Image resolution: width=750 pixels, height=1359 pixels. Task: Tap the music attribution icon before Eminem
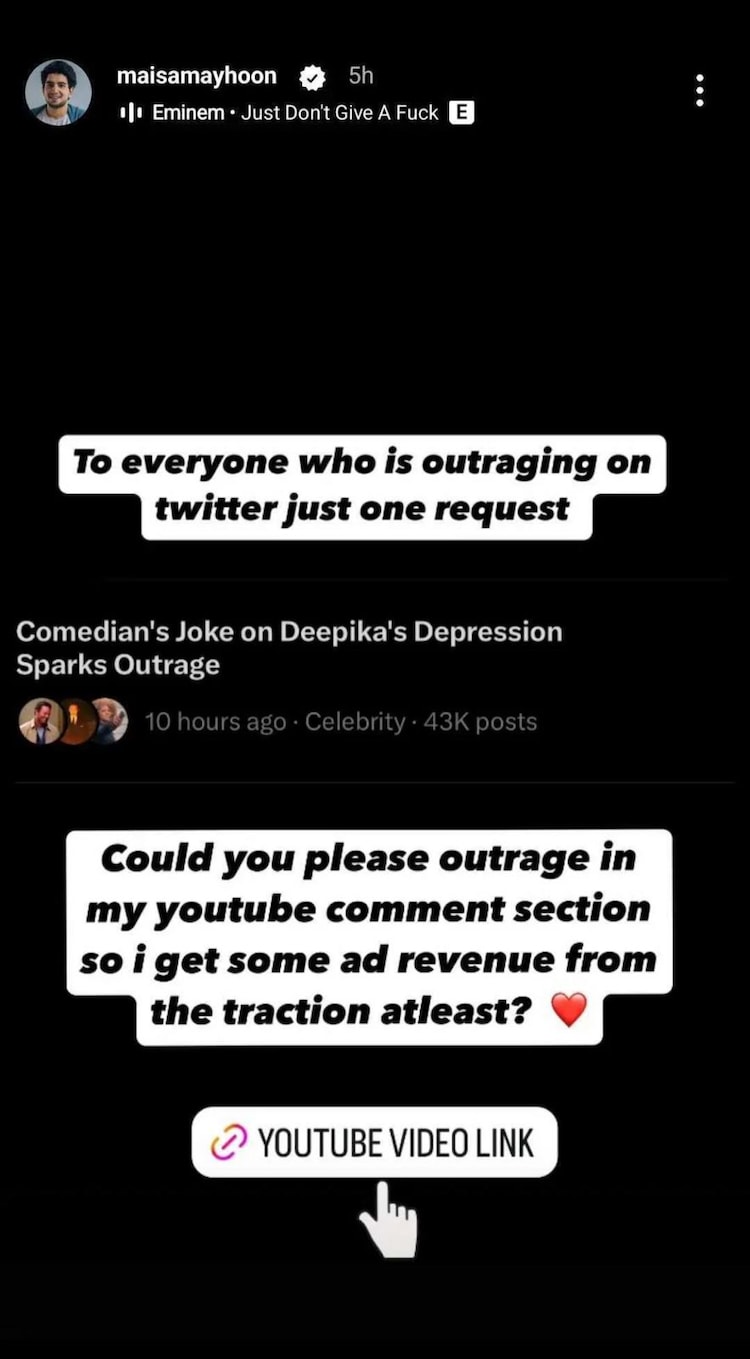[130, 113]
